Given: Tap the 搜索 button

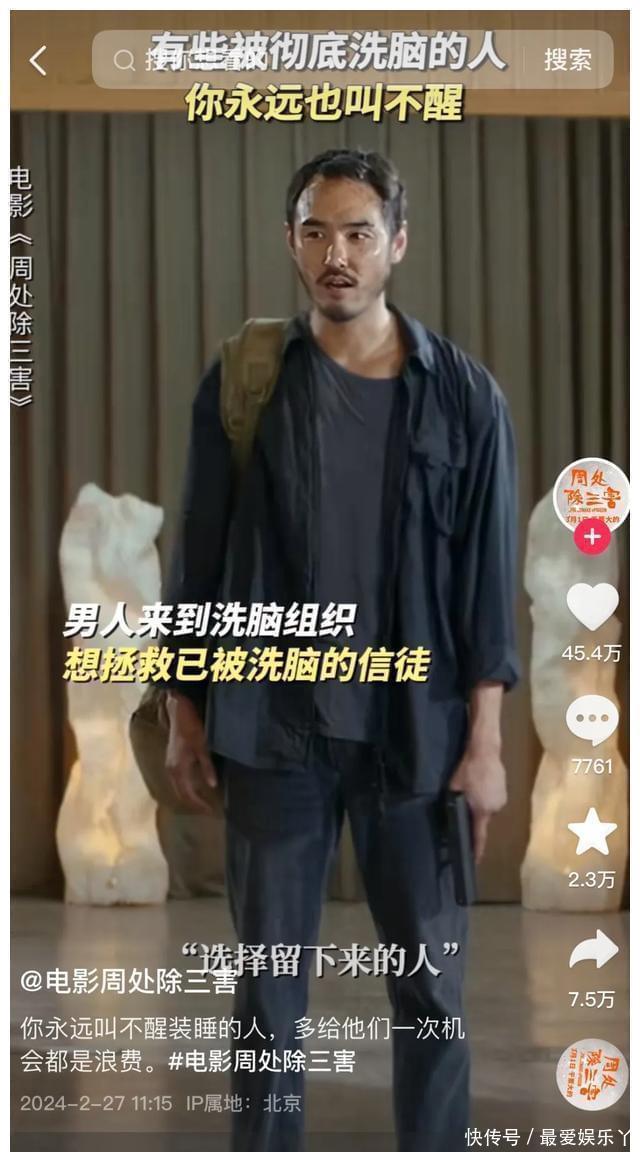Looking at the screenshot, I should (x=567, y=60).
